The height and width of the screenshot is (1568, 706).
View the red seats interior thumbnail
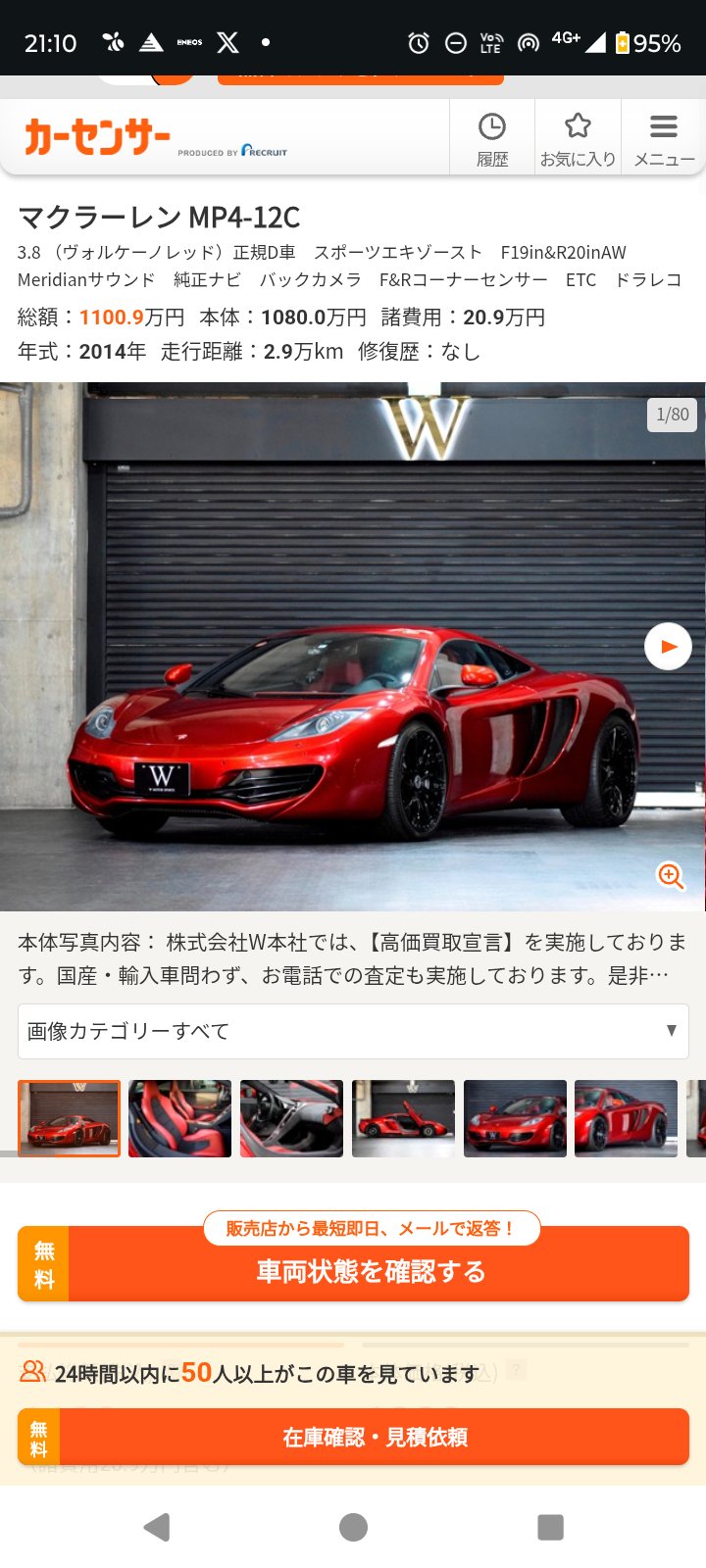coord(179,1118)
